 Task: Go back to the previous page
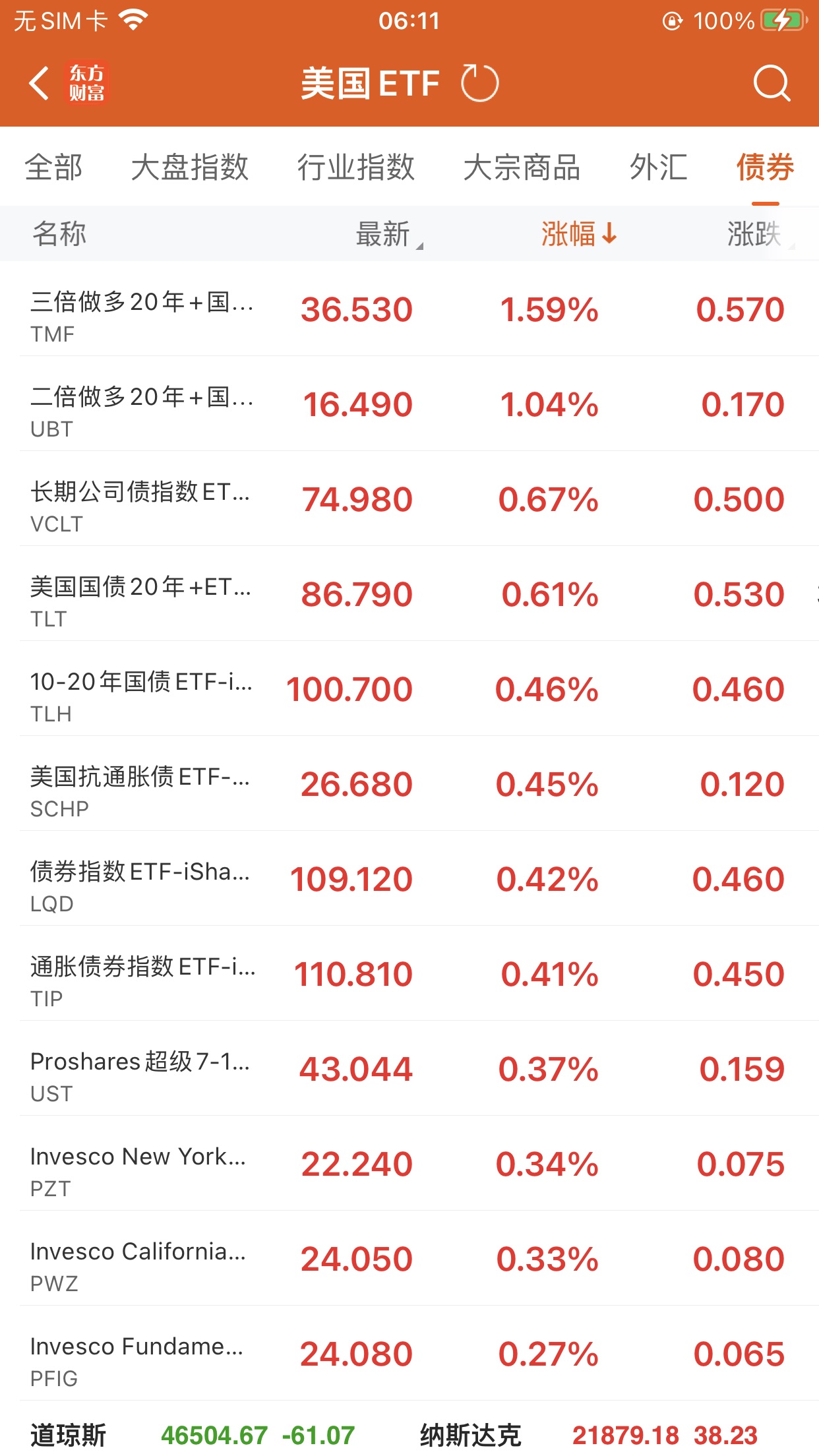(40, 84)
